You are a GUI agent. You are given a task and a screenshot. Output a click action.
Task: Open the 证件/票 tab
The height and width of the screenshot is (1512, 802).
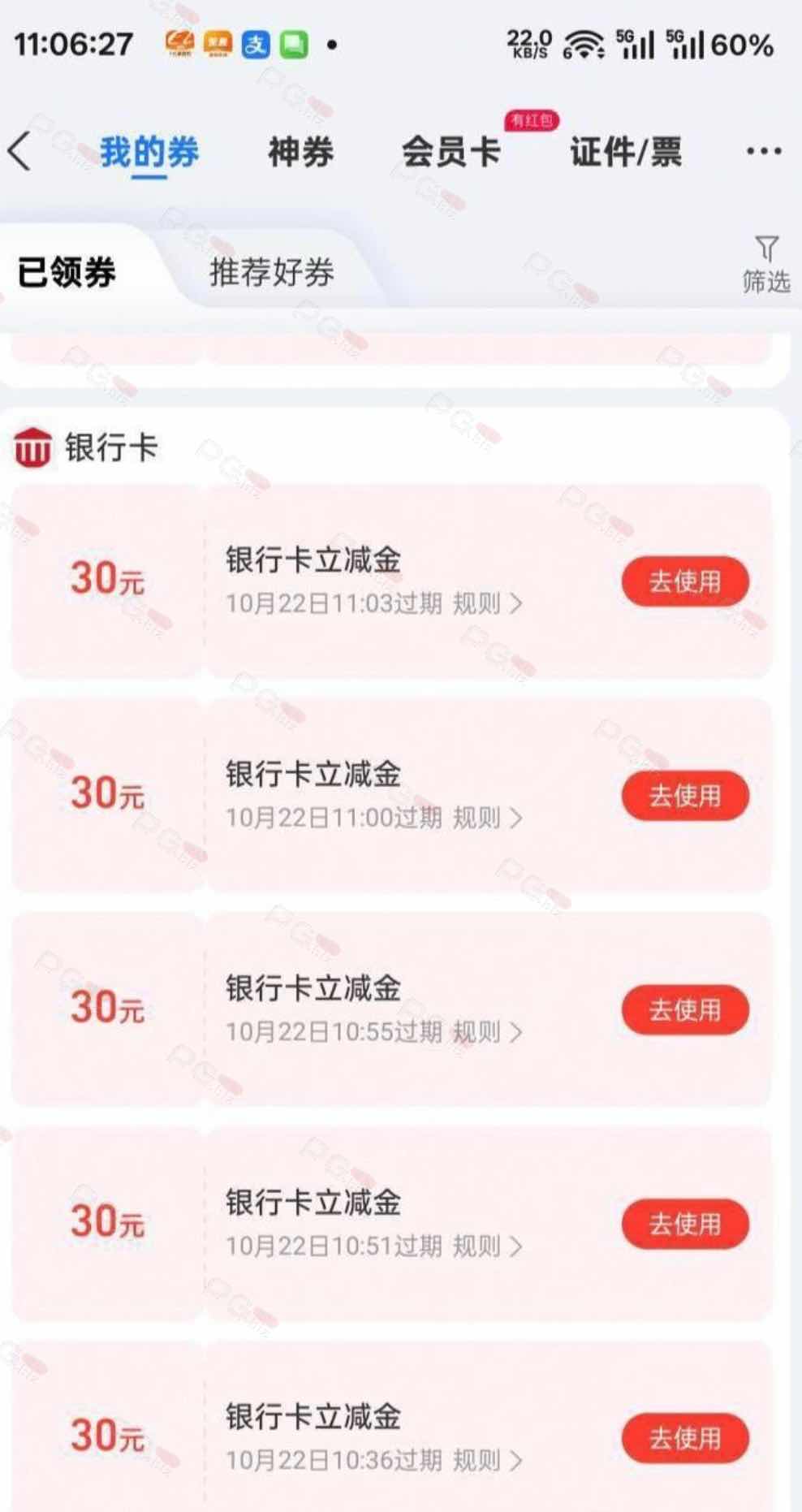[x=625, y=152]
